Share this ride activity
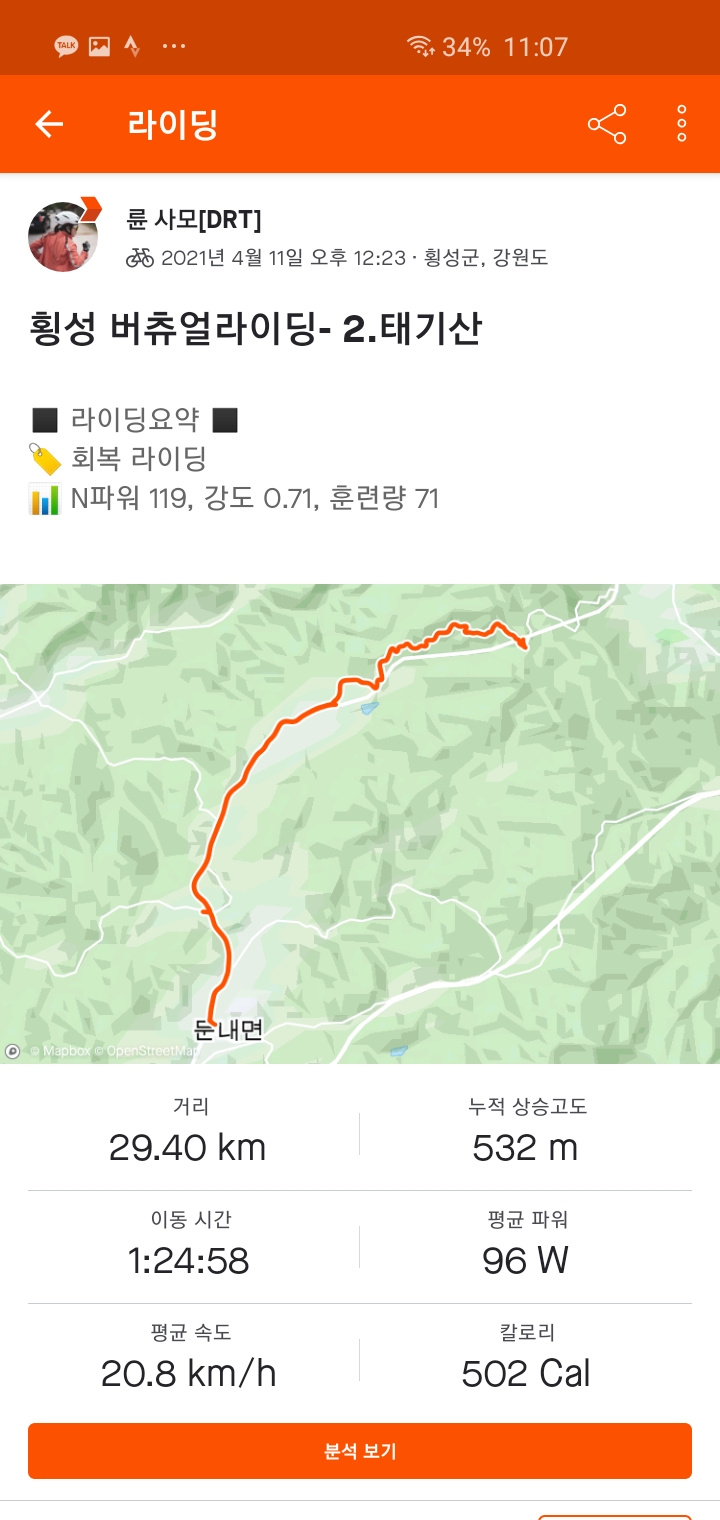The width and height of the screenshot is (720, 1520). (607, 124)
